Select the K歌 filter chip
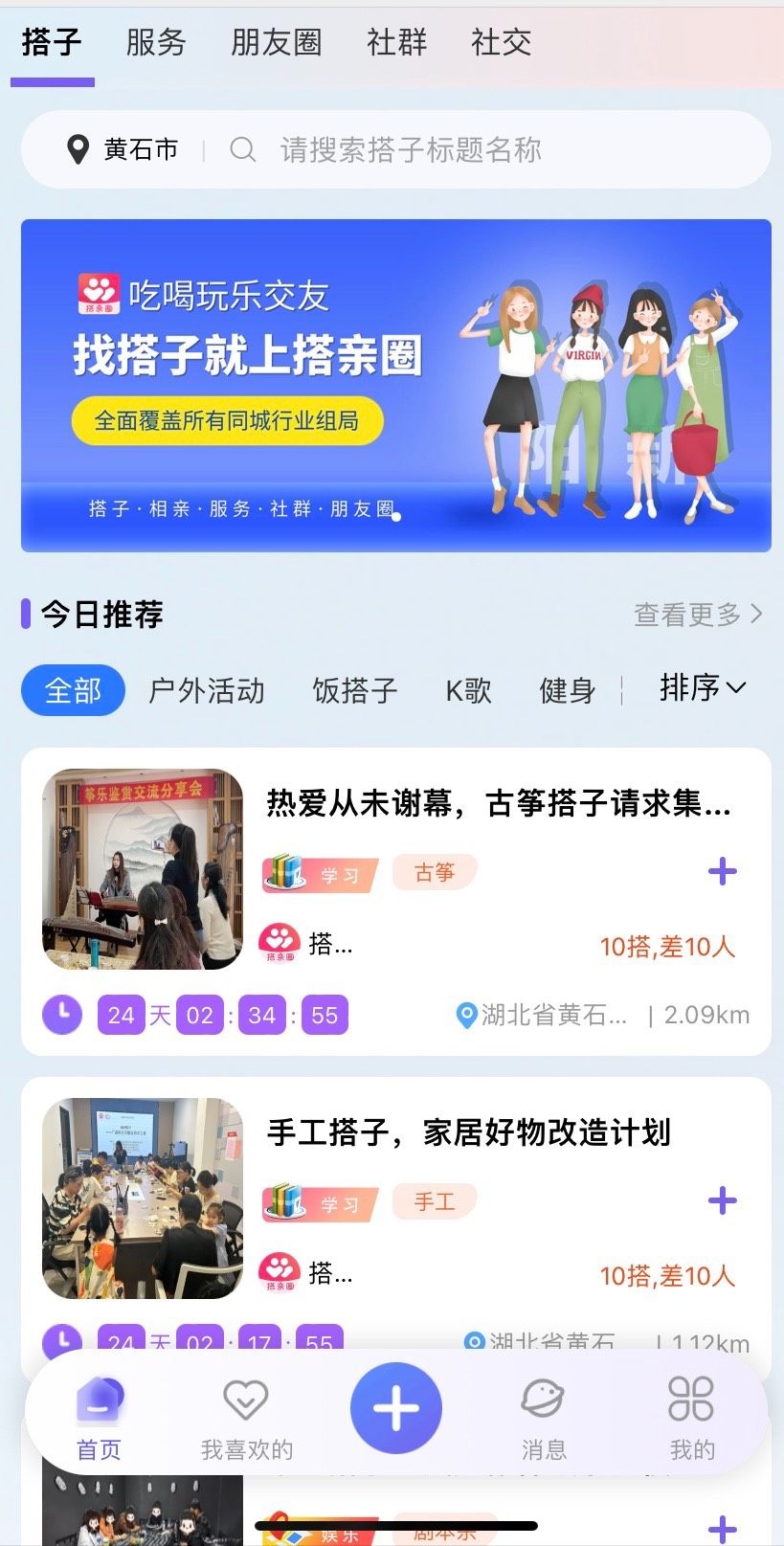The image size is (784, 1546). (468, 690)
